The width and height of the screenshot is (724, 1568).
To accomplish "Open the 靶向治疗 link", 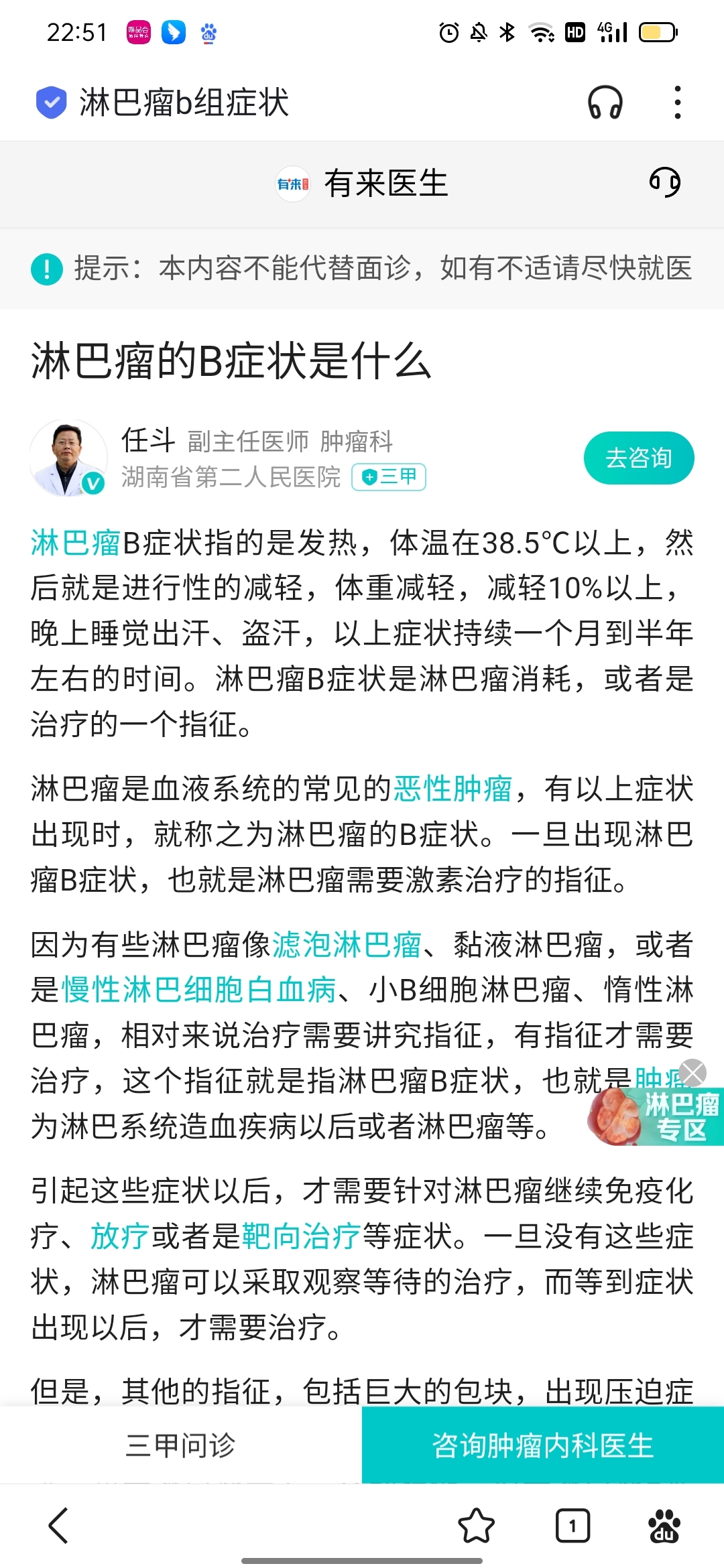I will (302, 1236).
